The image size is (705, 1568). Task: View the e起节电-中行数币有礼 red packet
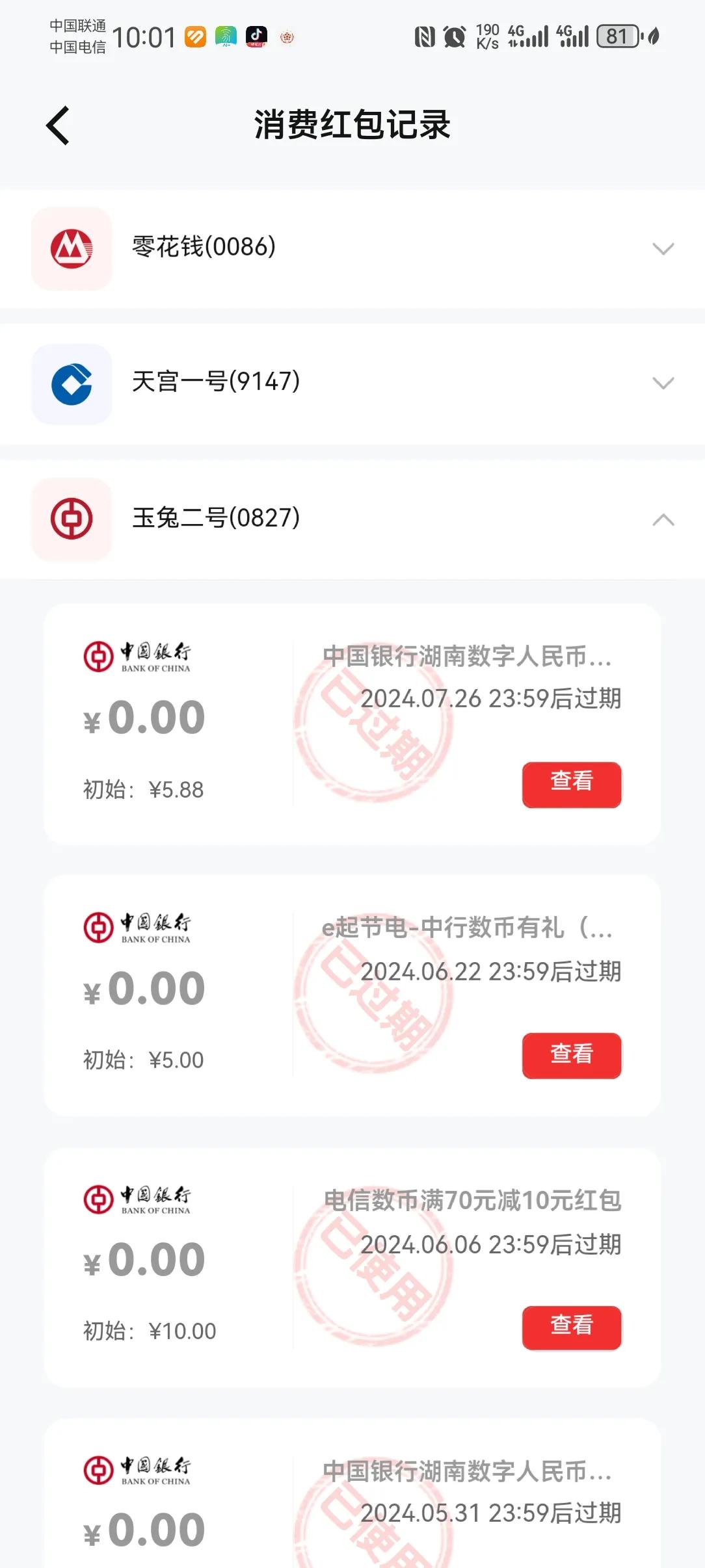pos(571,1055)
